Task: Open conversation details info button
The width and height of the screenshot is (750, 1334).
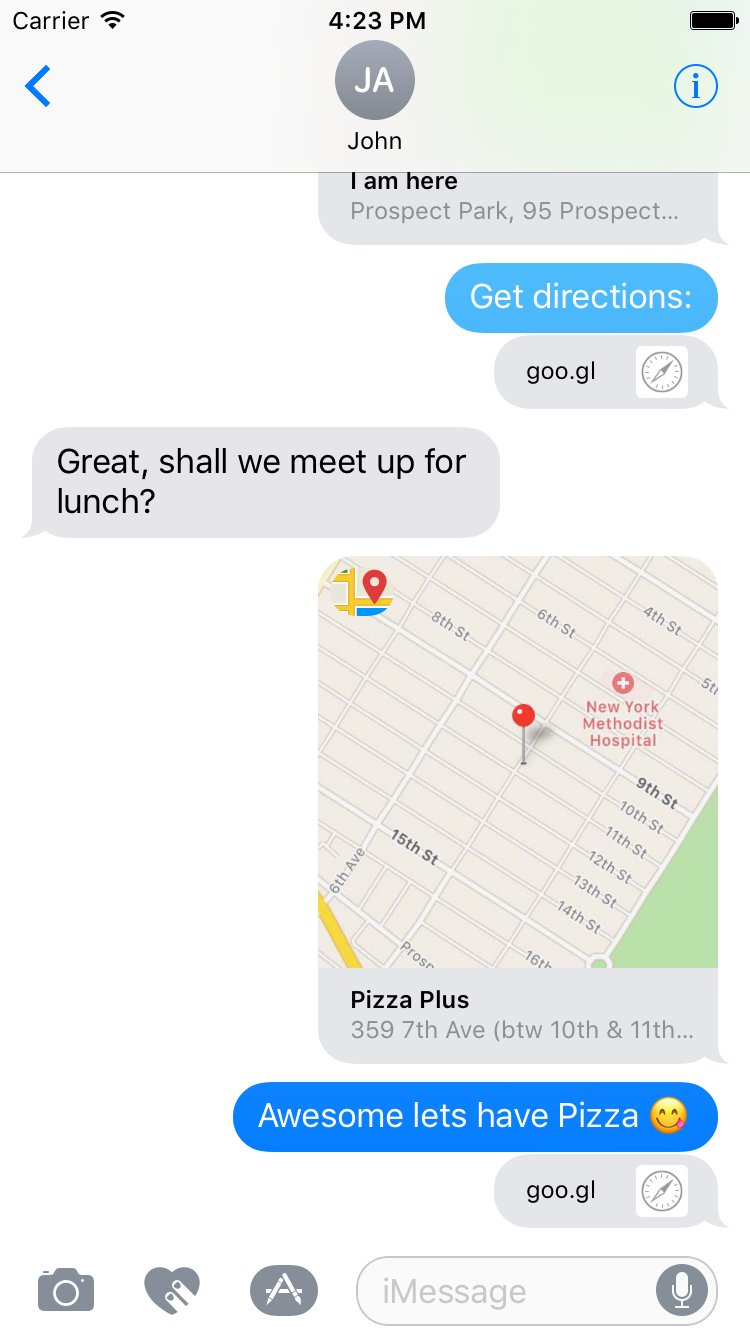Action: point(695,87)
